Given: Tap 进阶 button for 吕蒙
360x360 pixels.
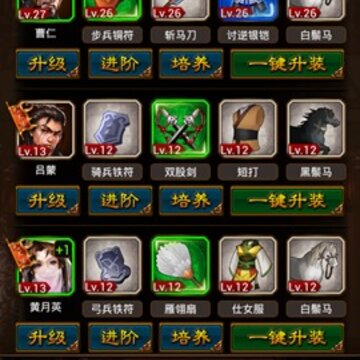Looking at the screenshot, I should [120, 201].
